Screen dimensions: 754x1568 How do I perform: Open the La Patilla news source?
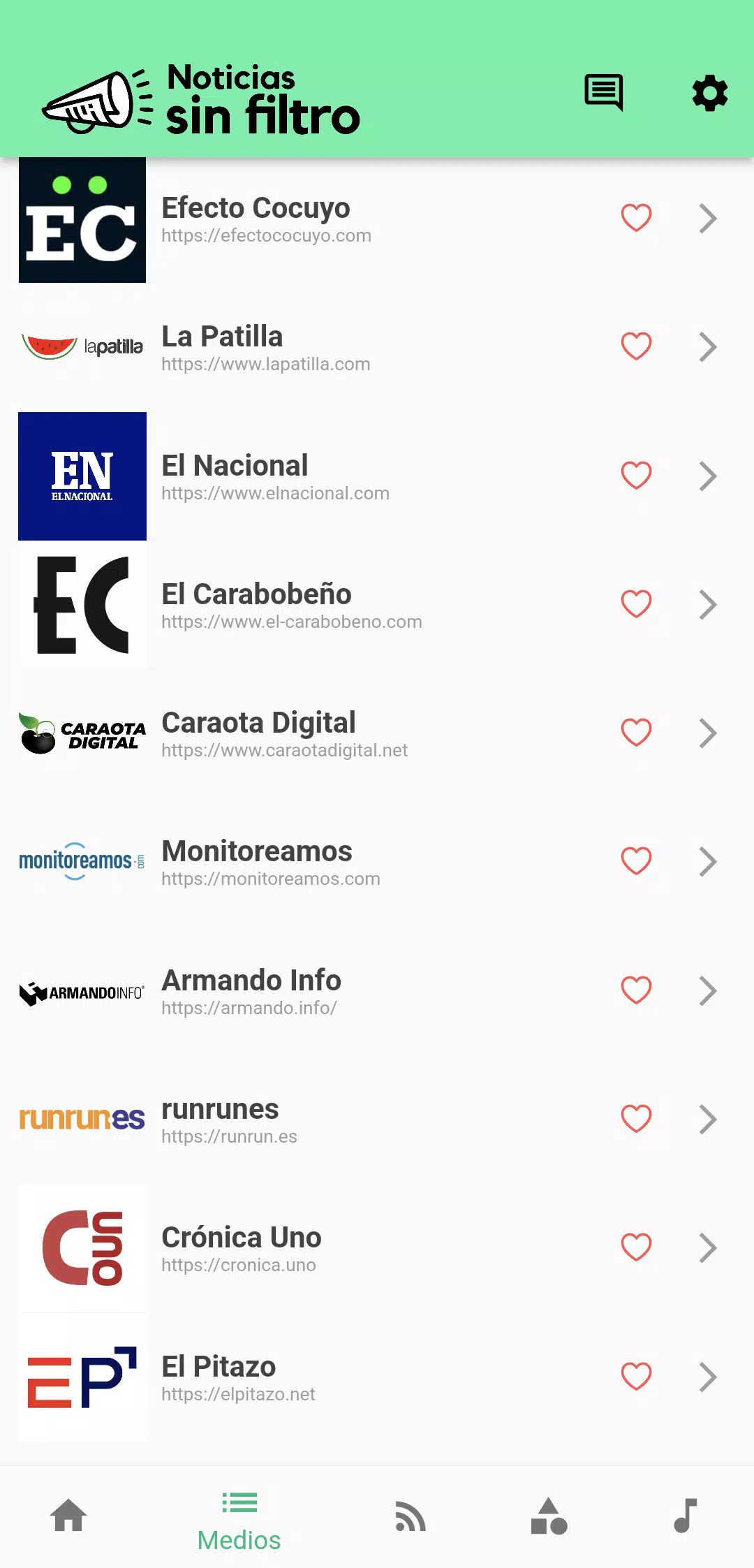tap(377, 348)
